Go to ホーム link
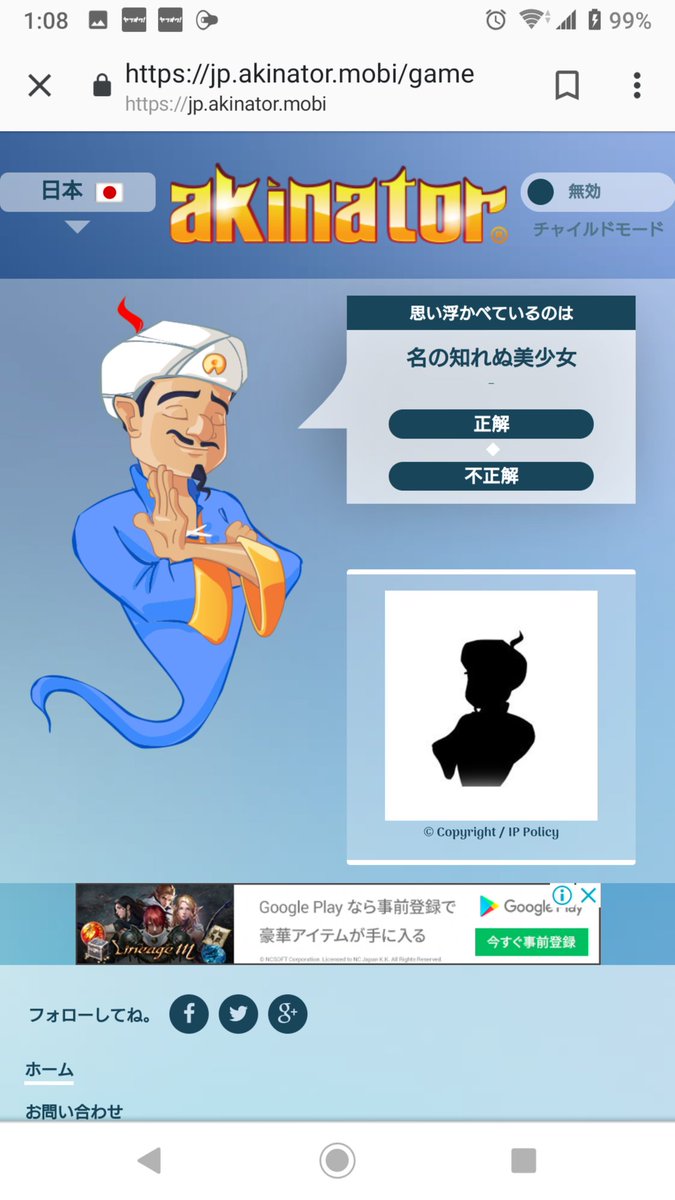 click(x=49, y=1069)
